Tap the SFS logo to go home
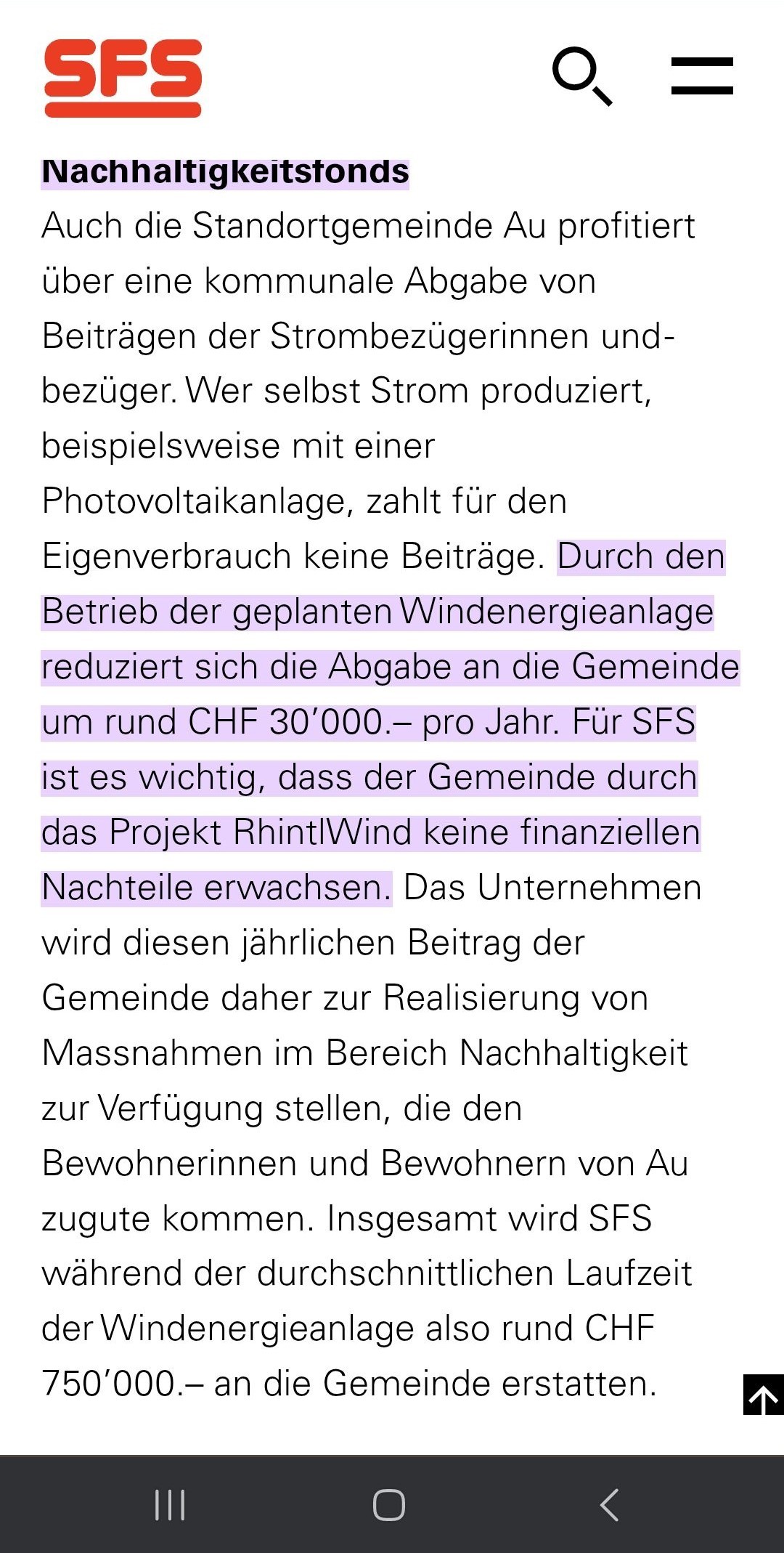The width and height of the screenshot is (784, 1553). [x=123, y=78]
